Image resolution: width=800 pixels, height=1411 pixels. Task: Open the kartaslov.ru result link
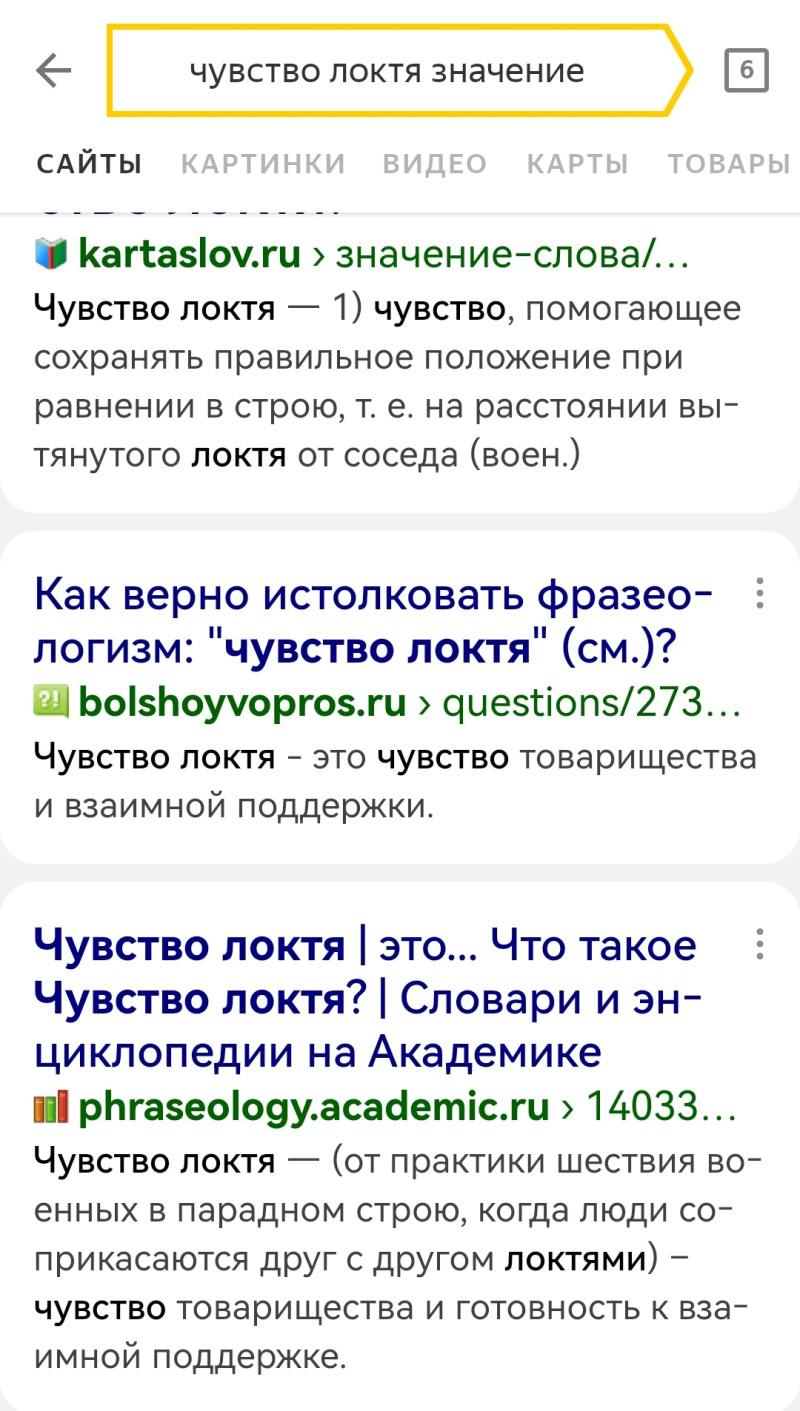point(190,255)
